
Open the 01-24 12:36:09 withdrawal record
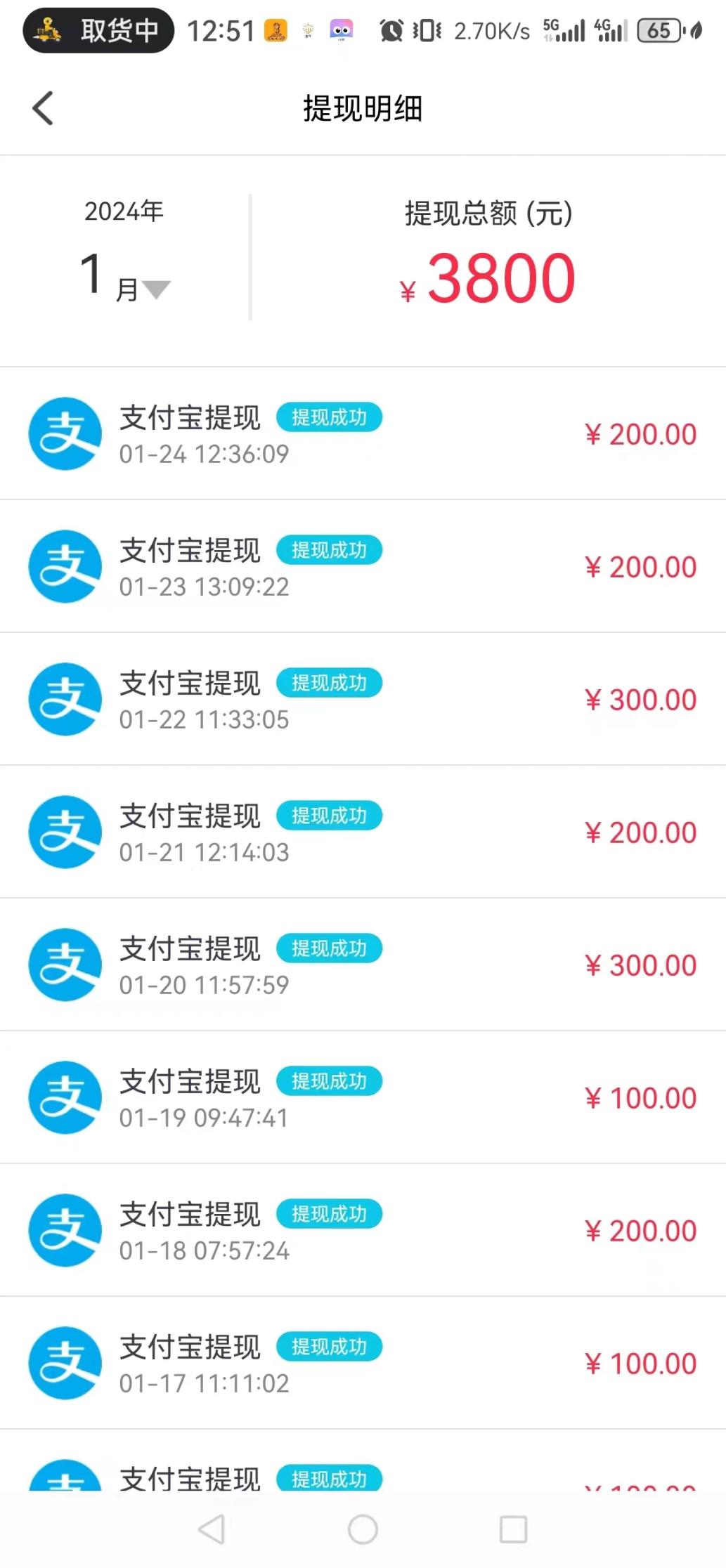tap(363, 434)
